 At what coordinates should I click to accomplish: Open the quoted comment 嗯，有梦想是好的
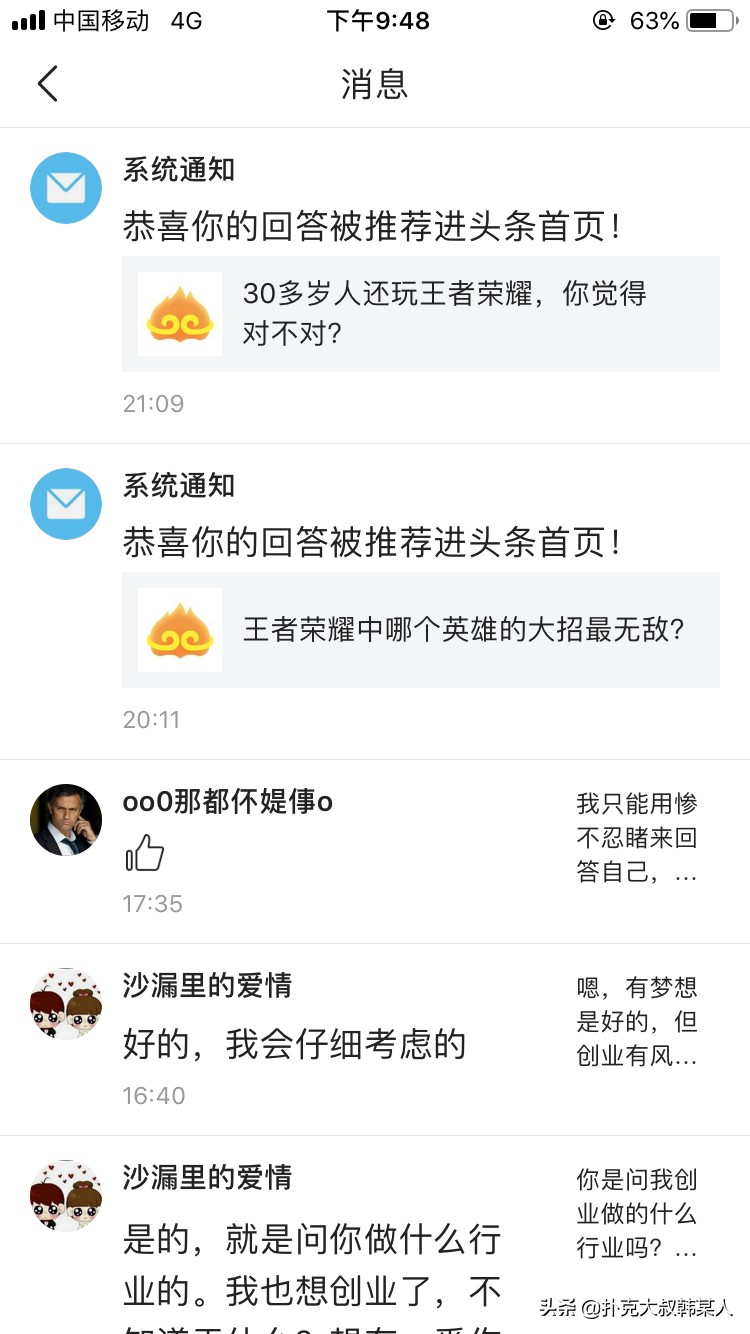(x=637, y=1022)
